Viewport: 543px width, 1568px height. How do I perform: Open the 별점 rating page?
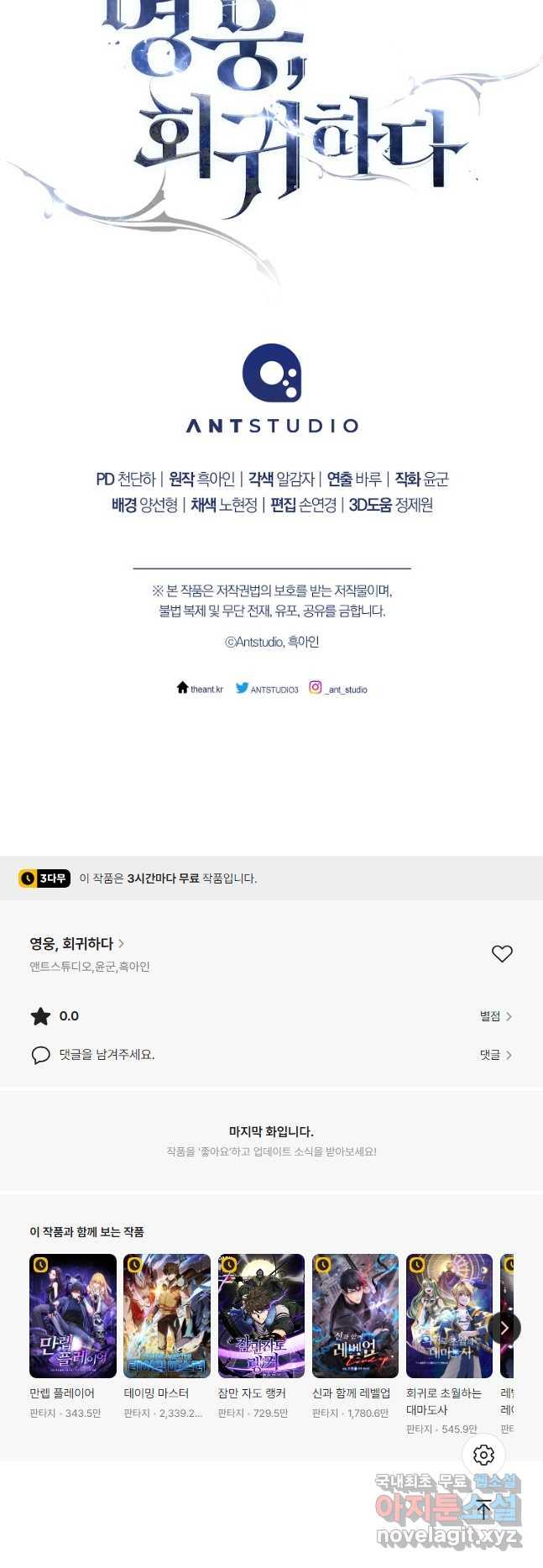[495, 1016]
